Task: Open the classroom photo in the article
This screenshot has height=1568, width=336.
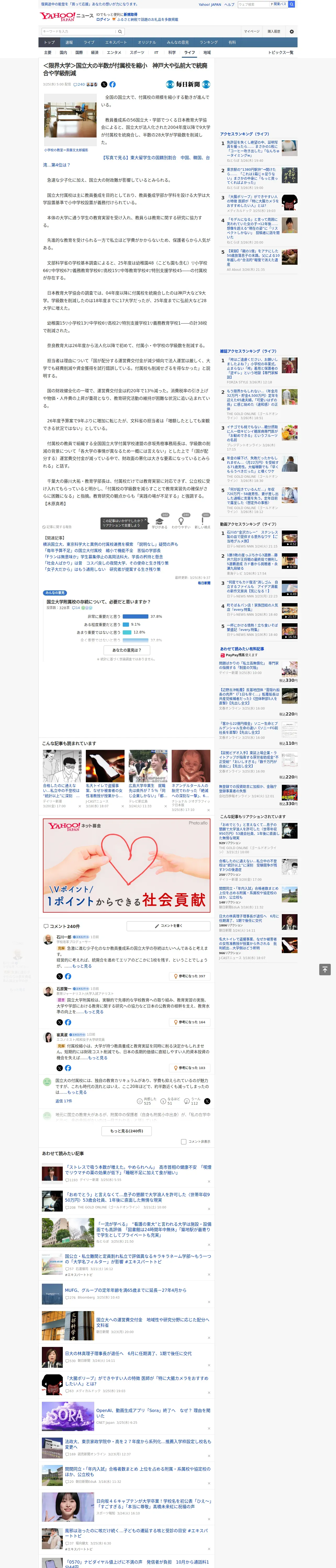Action: tap(66, 120)
